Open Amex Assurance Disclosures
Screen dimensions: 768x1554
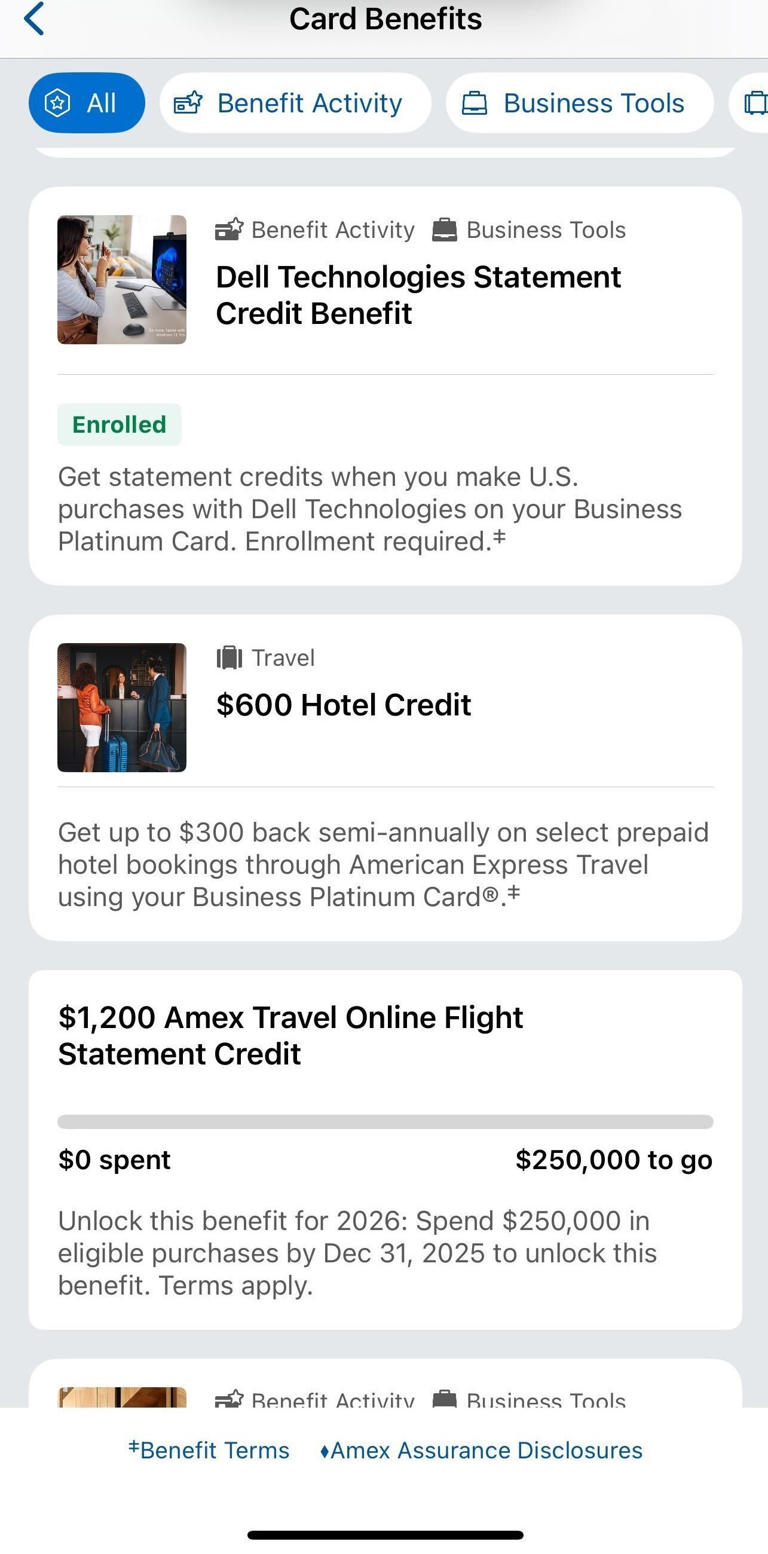point(481,1449)
